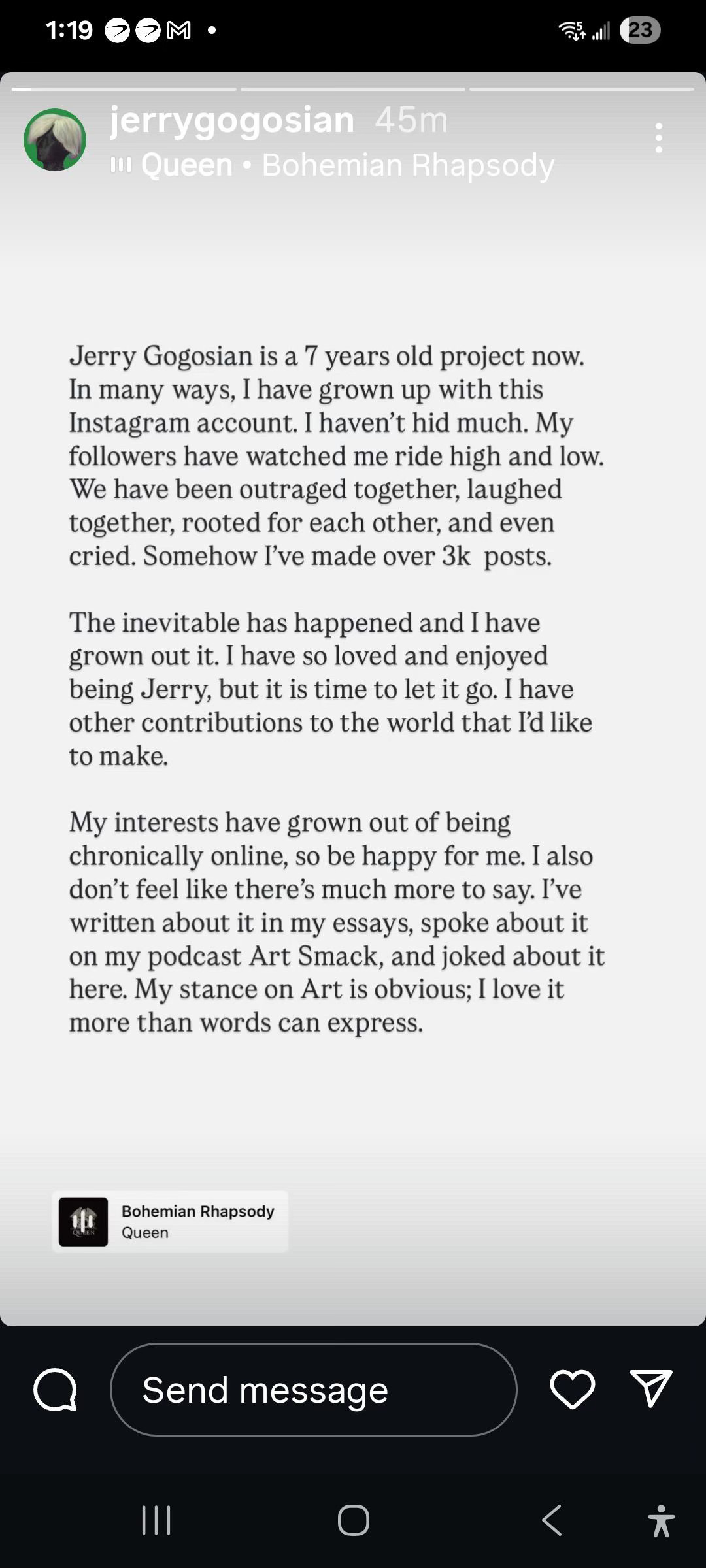
Task: Go to the home screen
Action: coord(354,1520)
